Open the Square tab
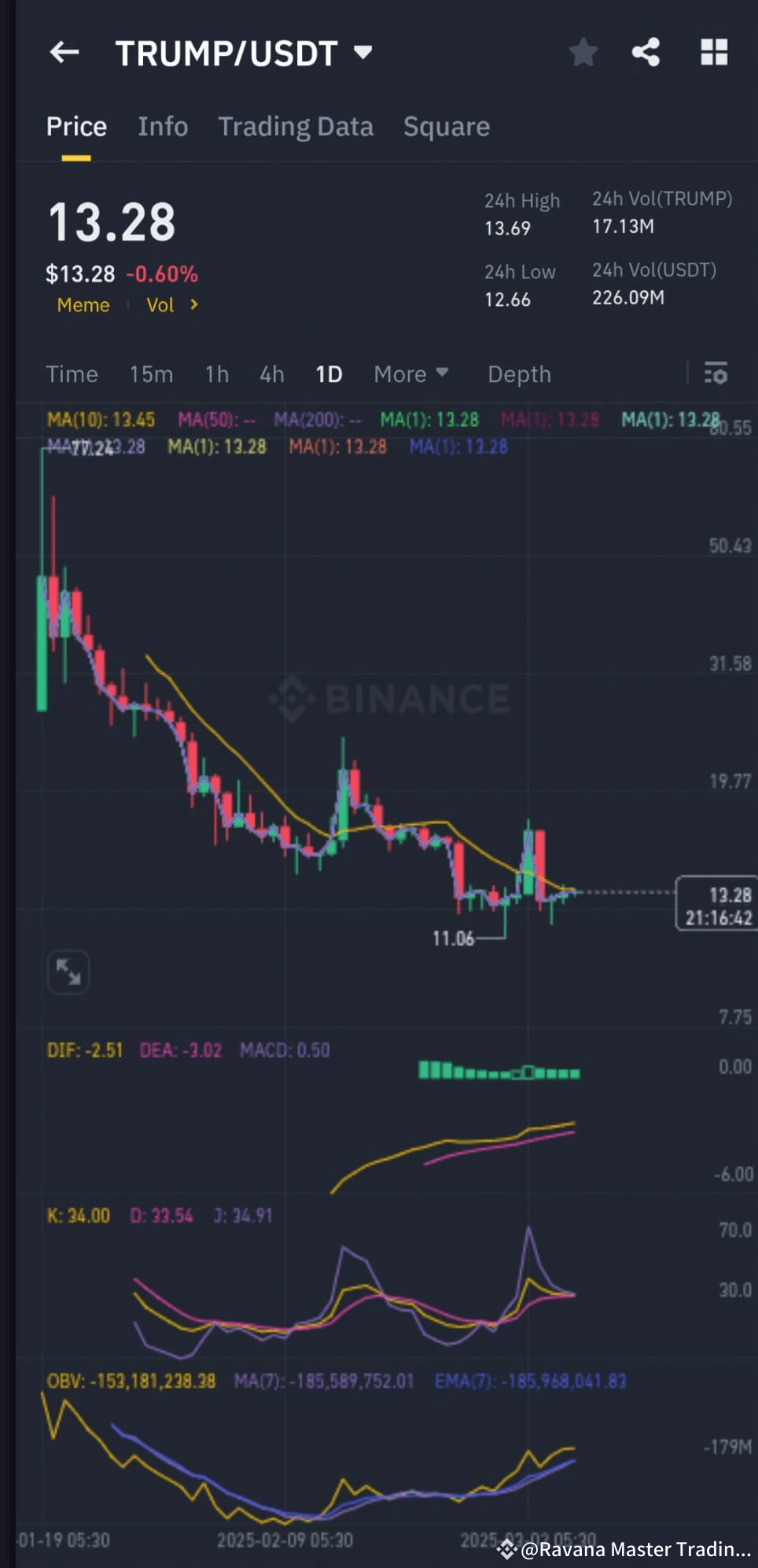The height and width of the screenshot is (1568, 758). tap(446, 127)
